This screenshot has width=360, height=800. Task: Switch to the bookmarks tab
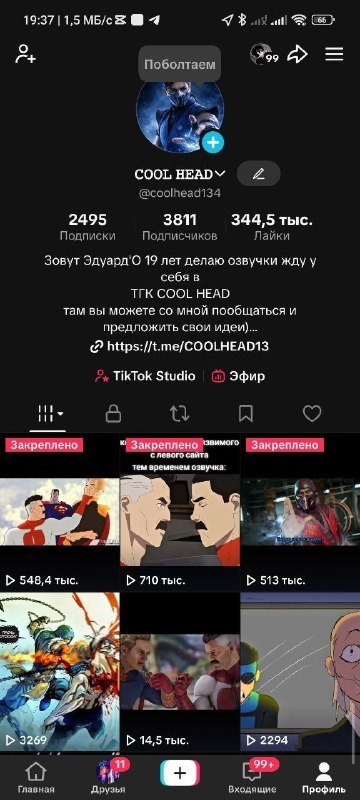[x=246, y=414]
